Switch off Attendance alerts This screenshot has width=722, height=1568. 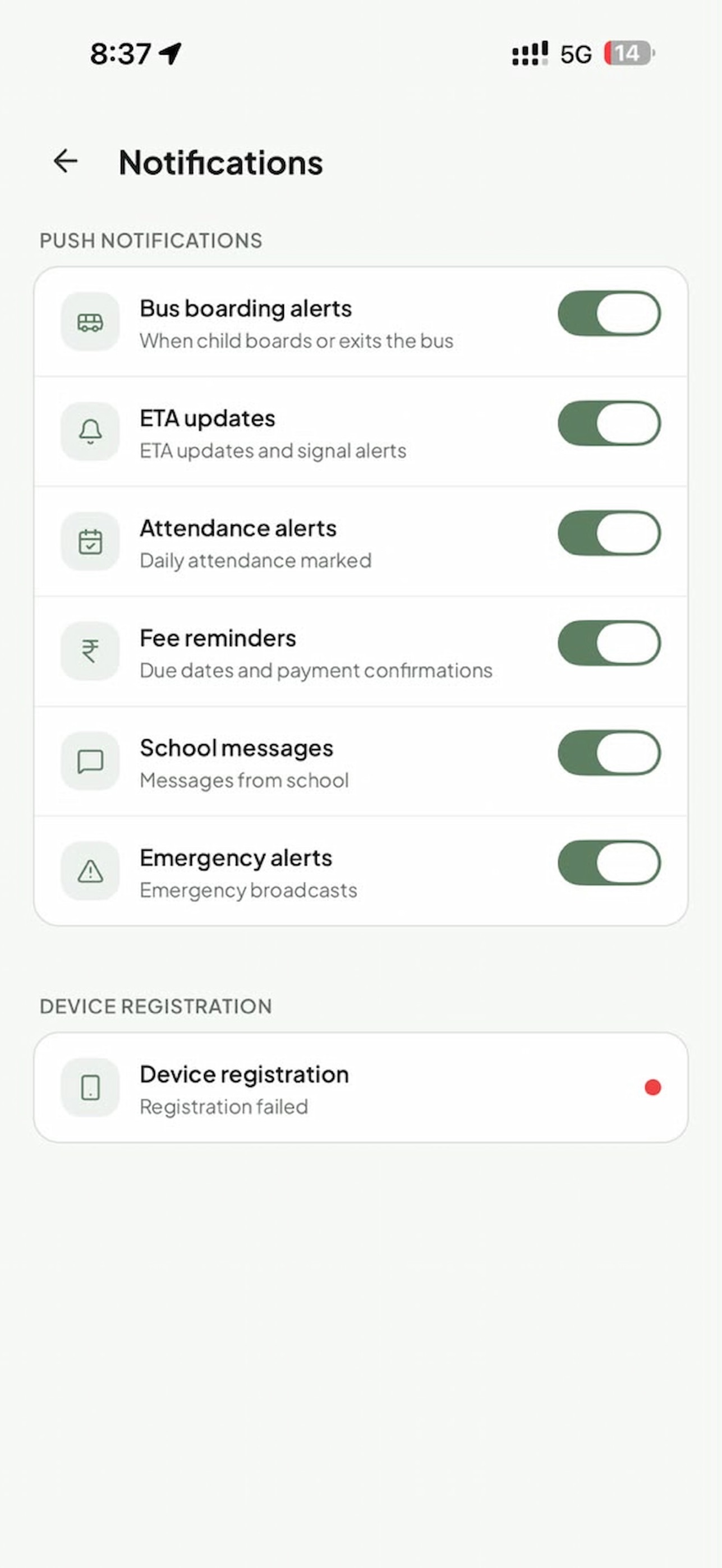coord(609,533)
